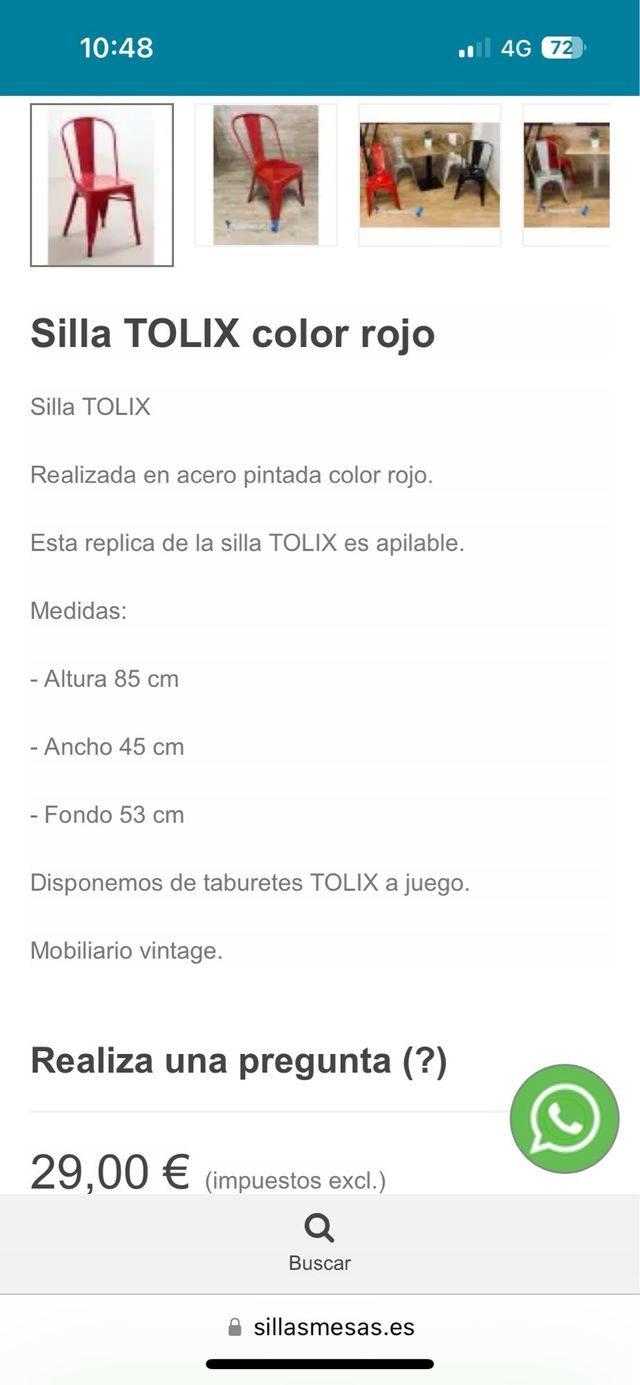Open WhatsApp chat button
The width and height of the screenshot is (640, 1385).
(x=564, y=1119)
